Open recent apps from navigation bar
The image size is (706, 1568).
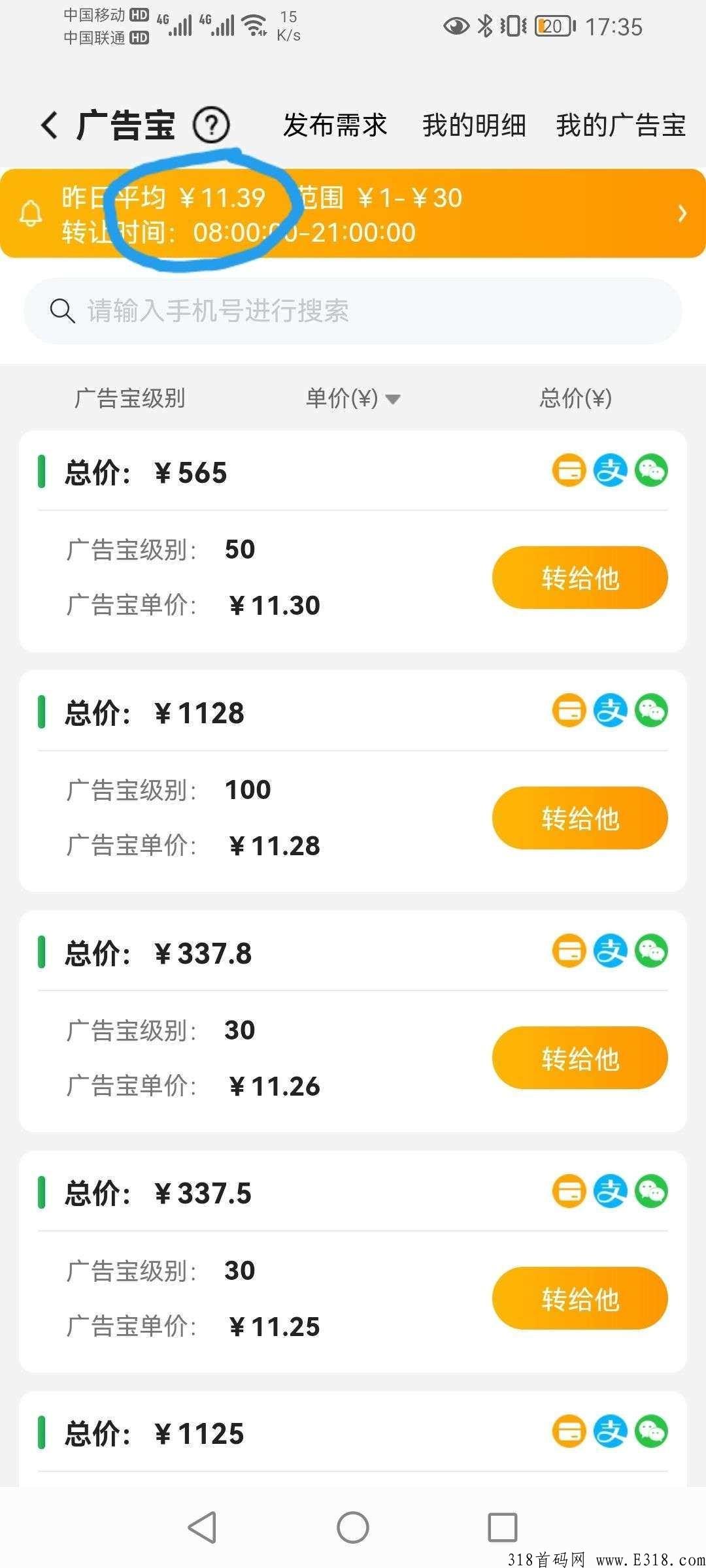(502, 1527)
